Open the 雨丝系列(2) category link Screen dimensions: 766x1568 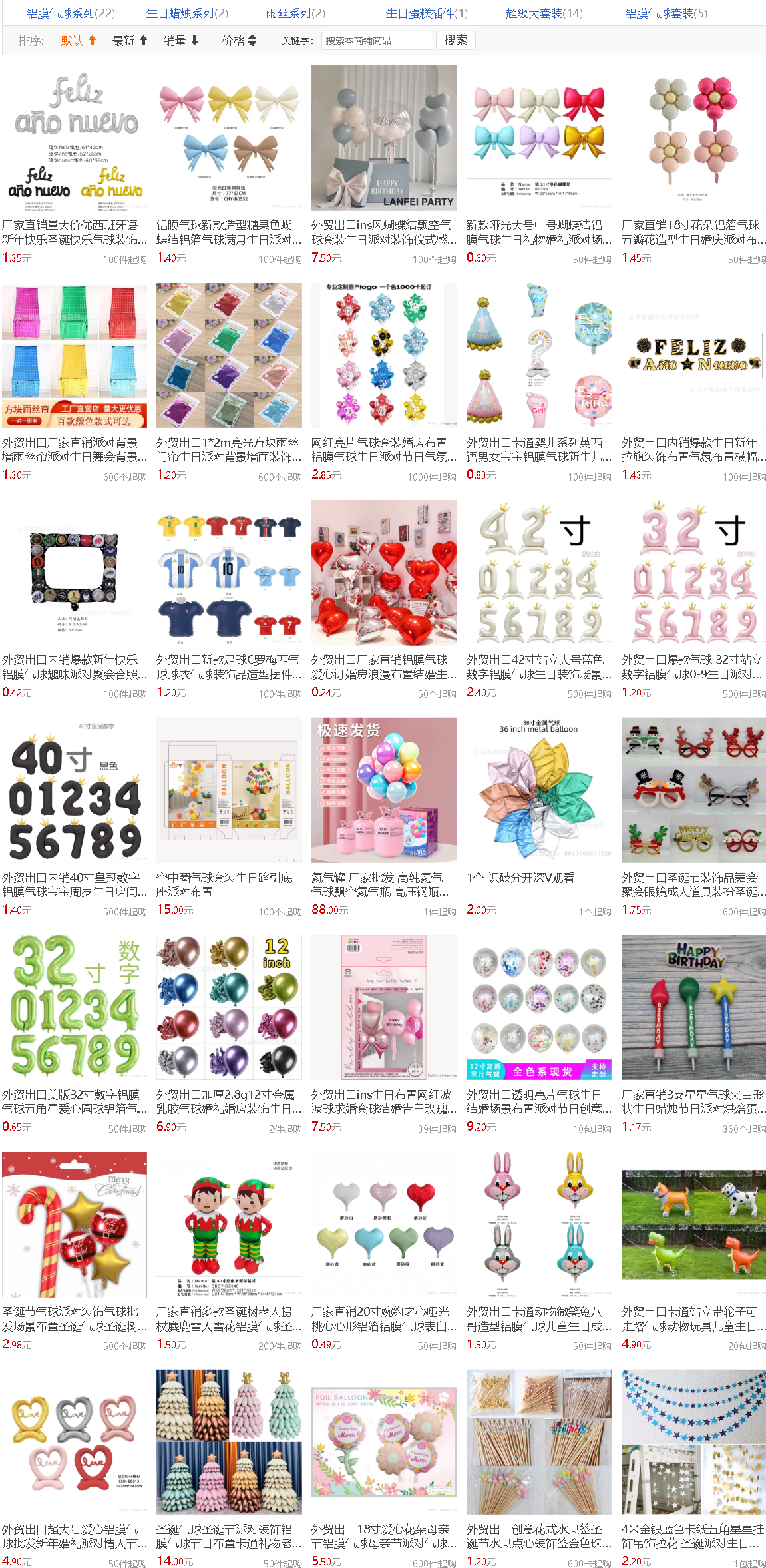pyautogui.click(x=295, y=13)
